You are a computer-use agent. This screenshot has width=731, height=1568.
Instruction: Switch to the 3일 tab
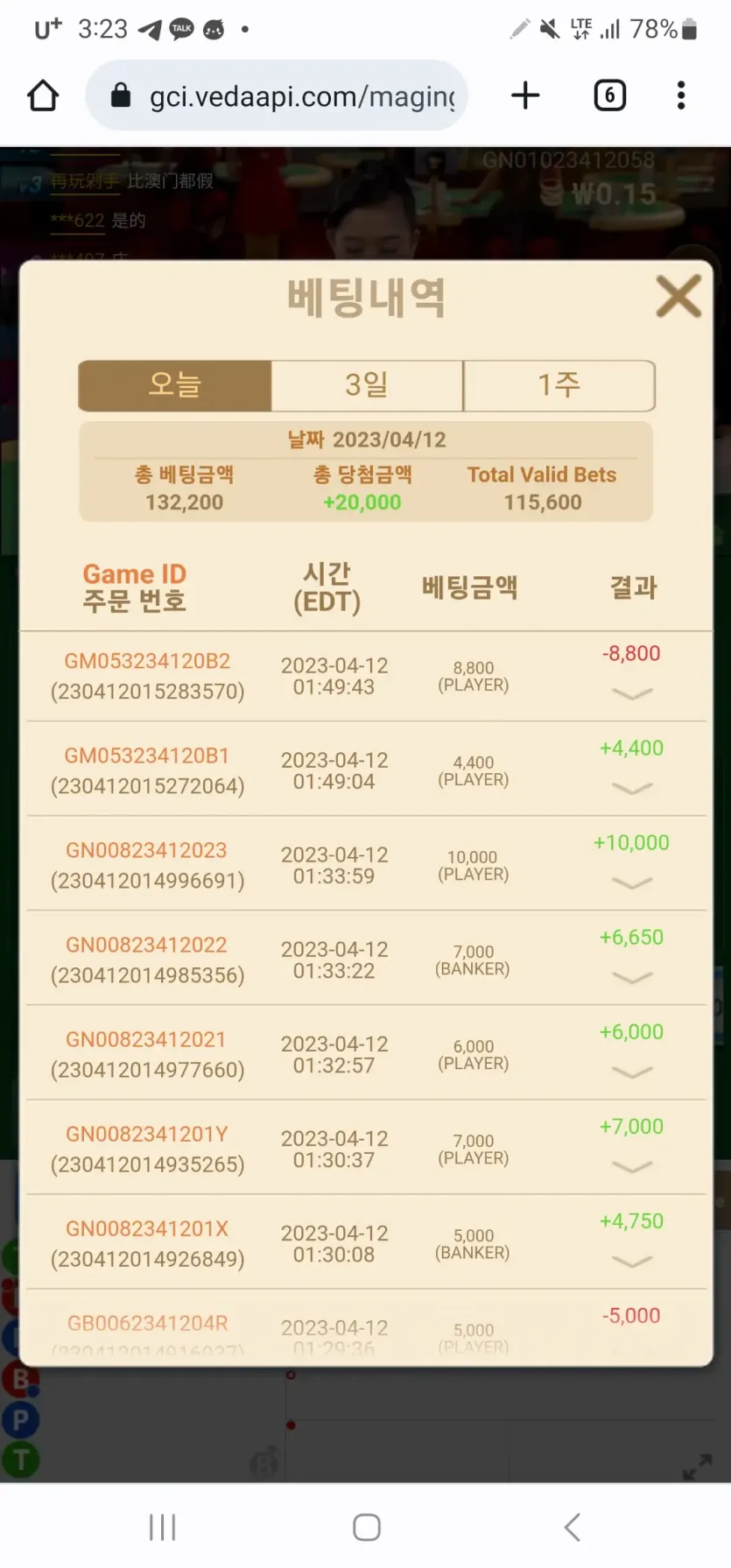367,385
